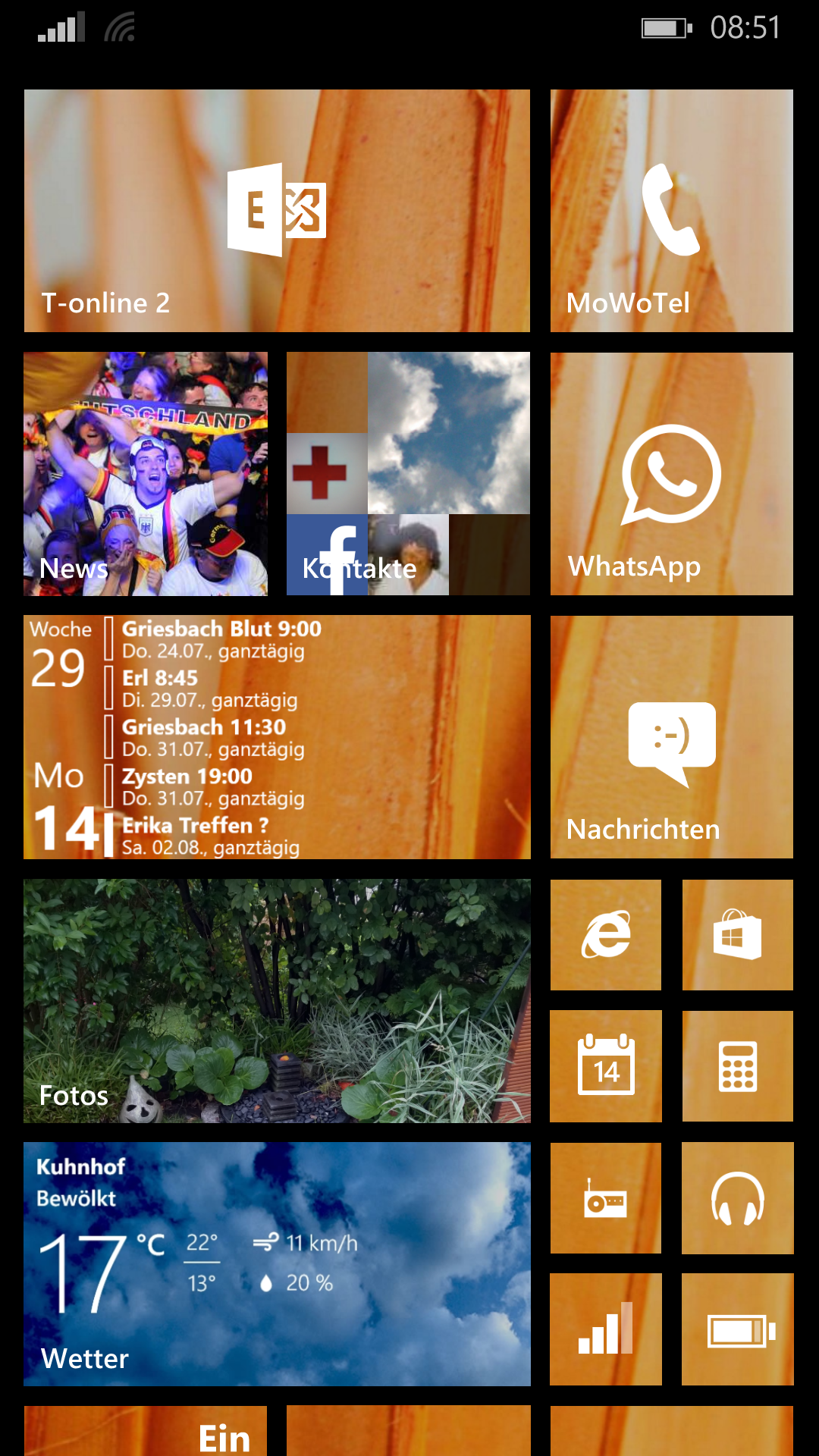The image size is (819, 1456).
Task: Open the calendar tile showing Woche 29
Action: pos(277,737)
